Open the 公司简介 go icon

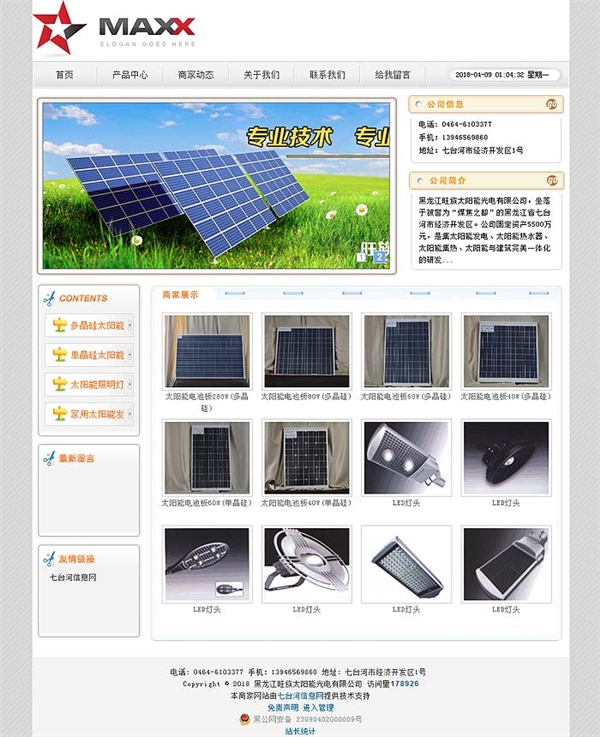551,180
